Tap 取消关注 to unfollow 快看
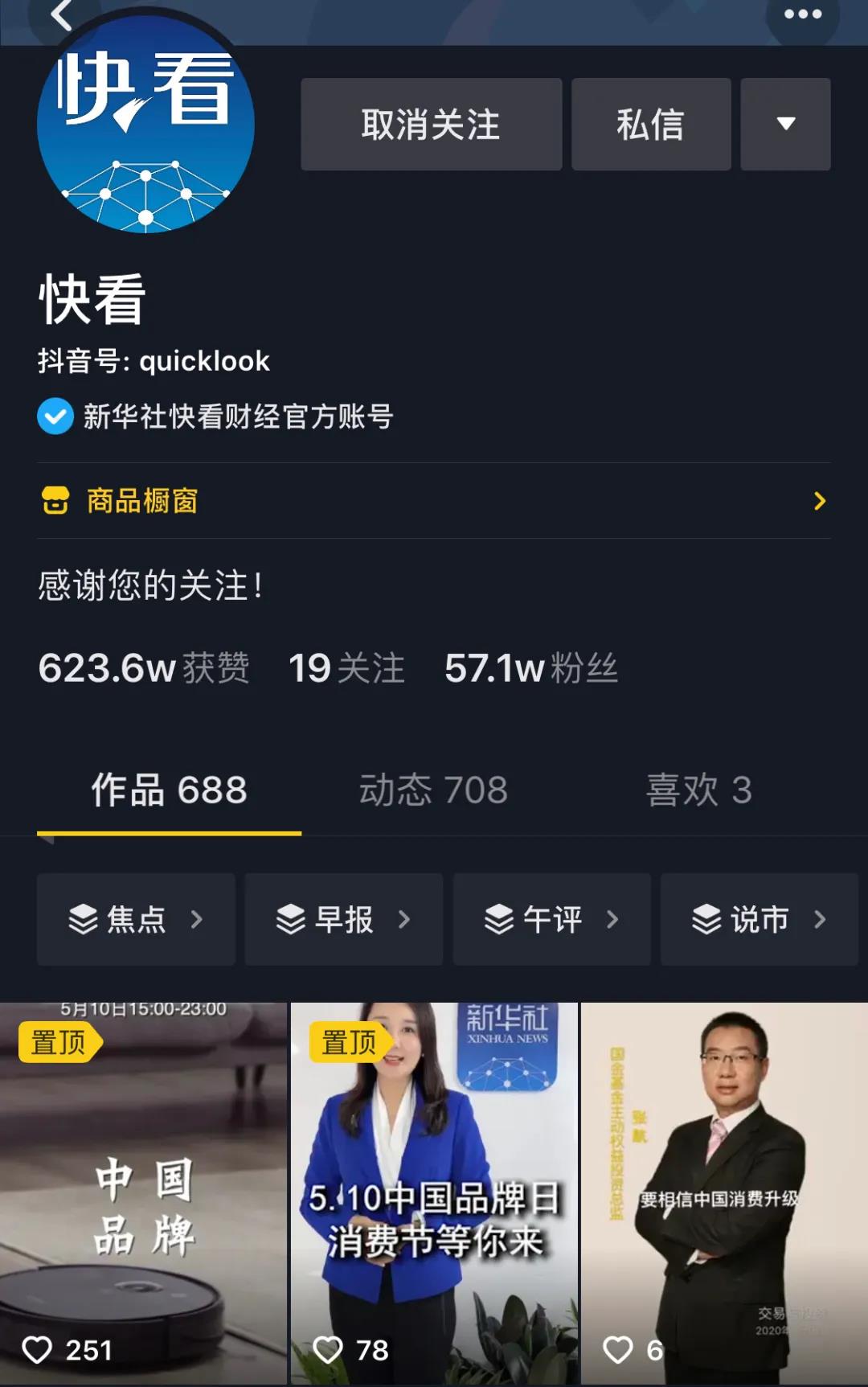This screenshot has height=1387, width=868. click(x=431, y=125)
